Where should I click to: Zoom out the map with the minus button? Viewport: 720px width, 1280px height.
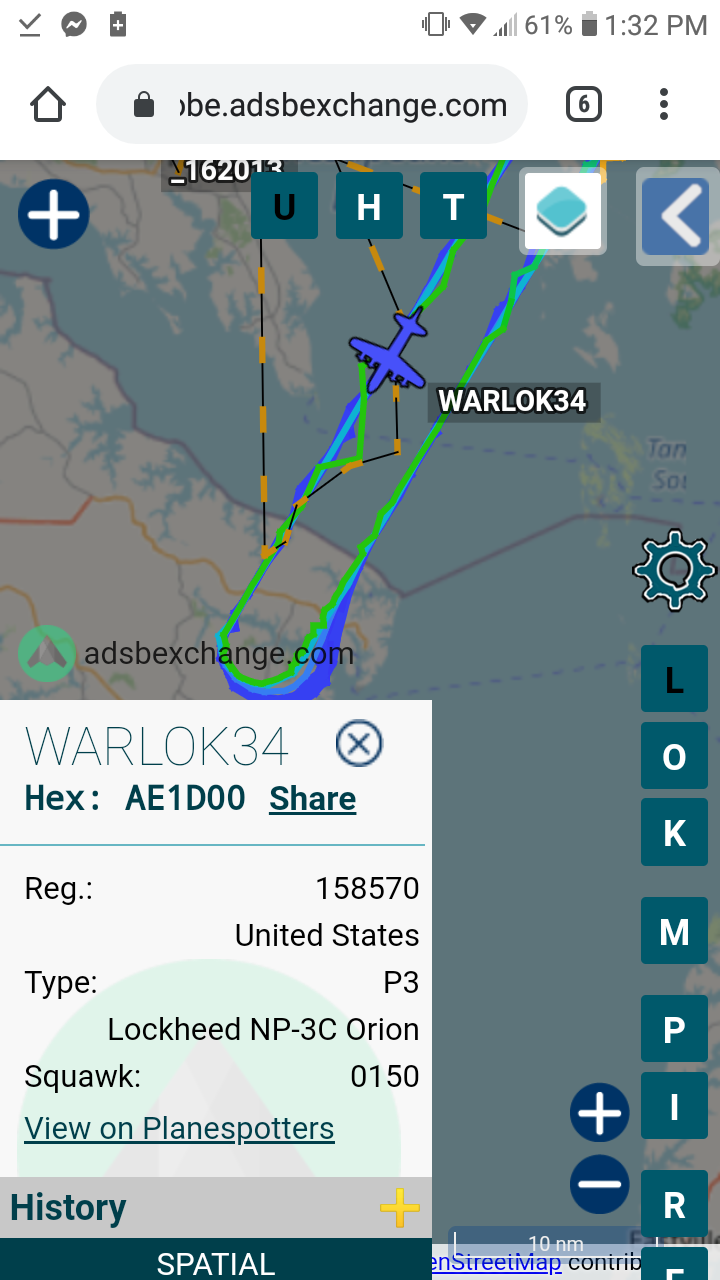tap(600, 1184)
